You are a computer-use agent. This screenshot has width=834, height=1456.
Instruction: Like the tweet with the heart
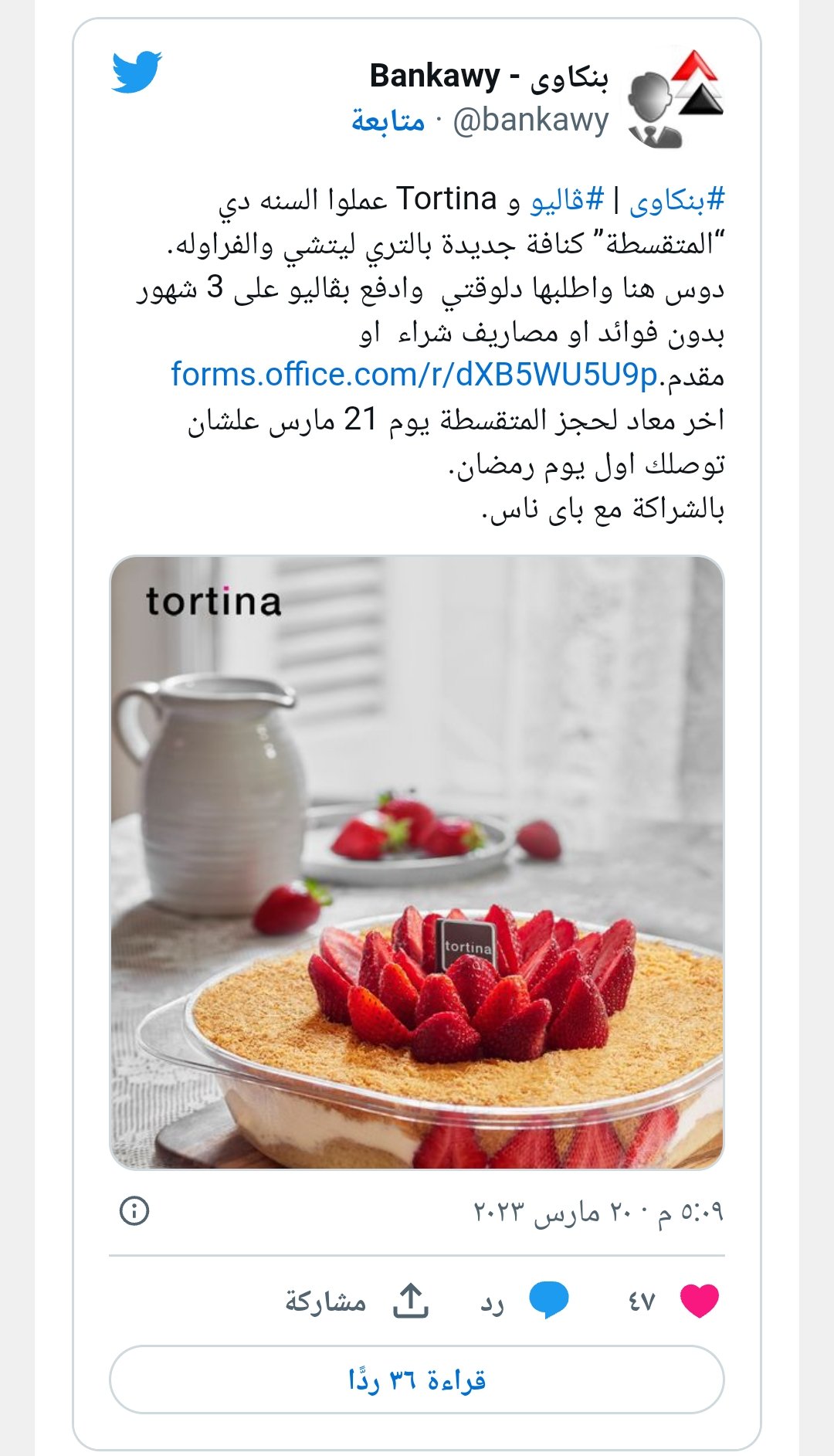[x=699, y=1302]
